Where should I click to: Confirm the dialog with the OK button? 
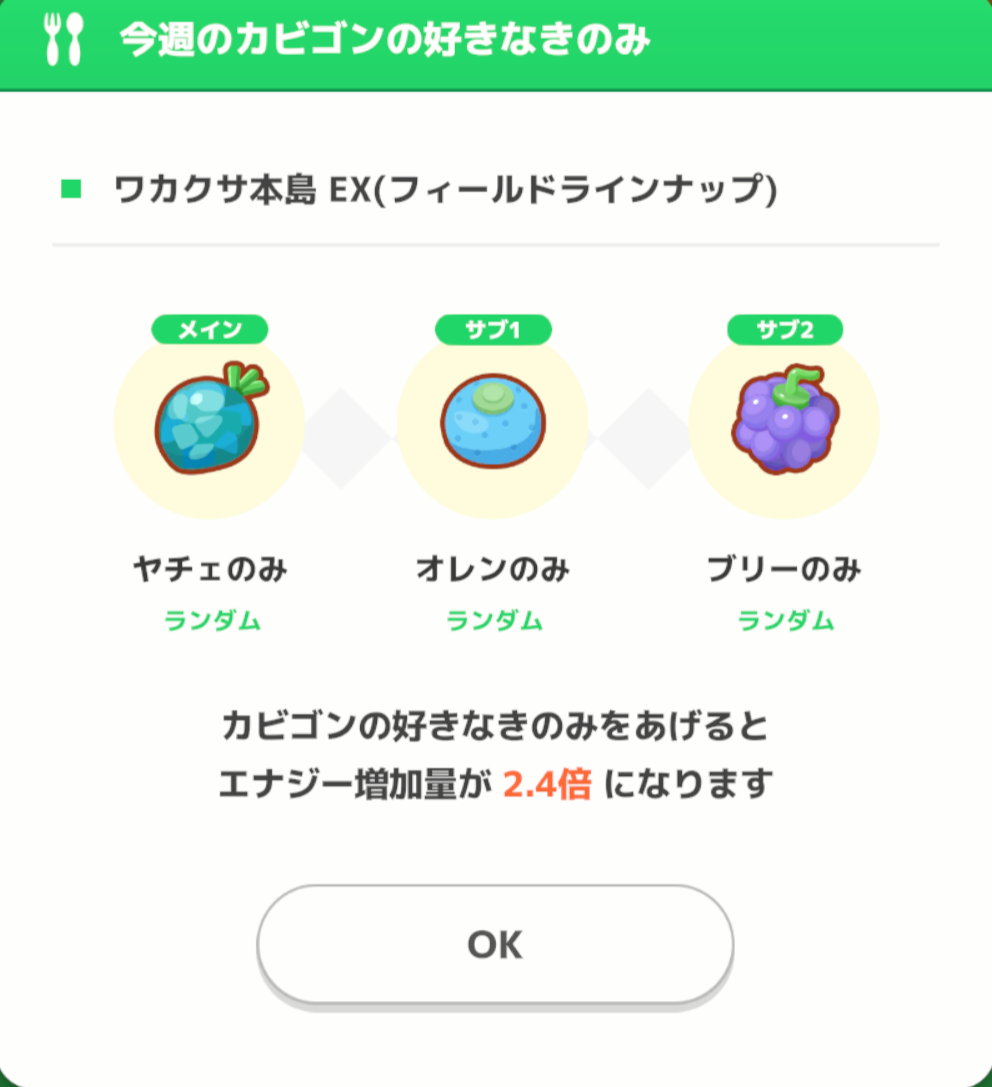point(495,944)
